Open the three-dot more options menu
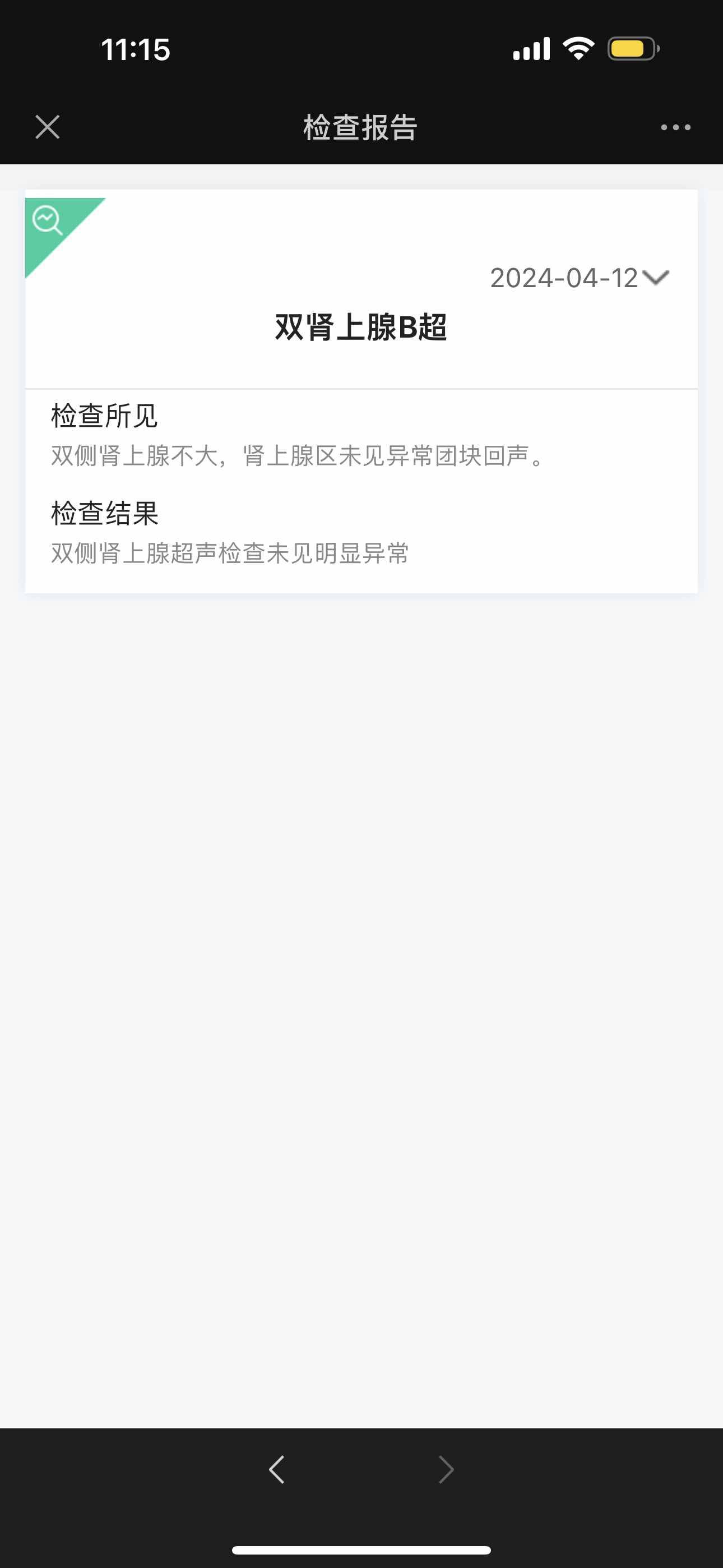723x1568 pixels. pos(675,127)
